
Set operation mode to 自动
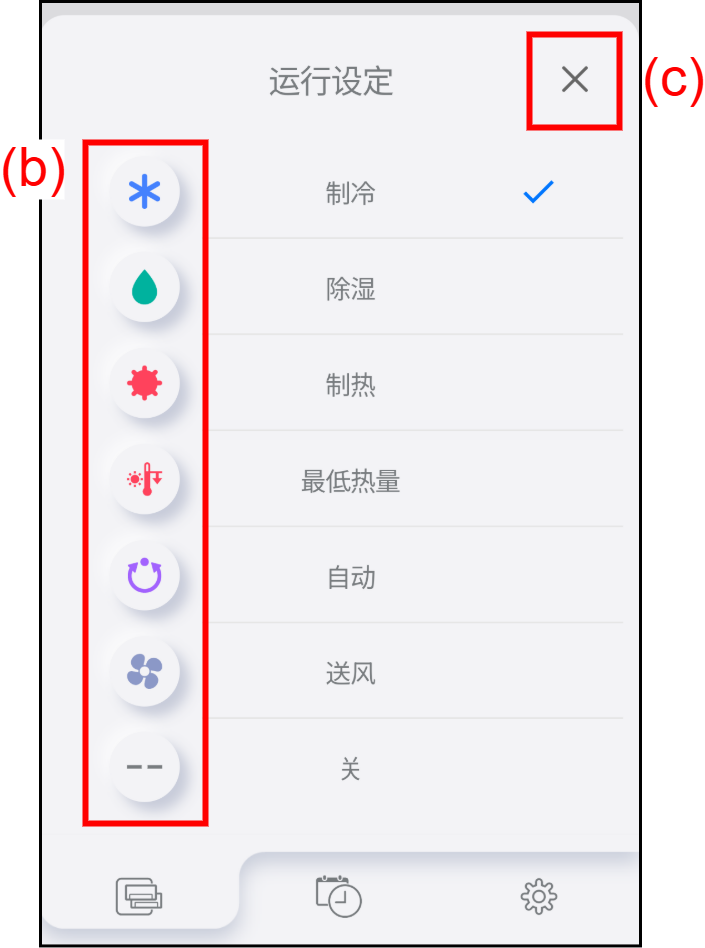(x=350, y=577)
